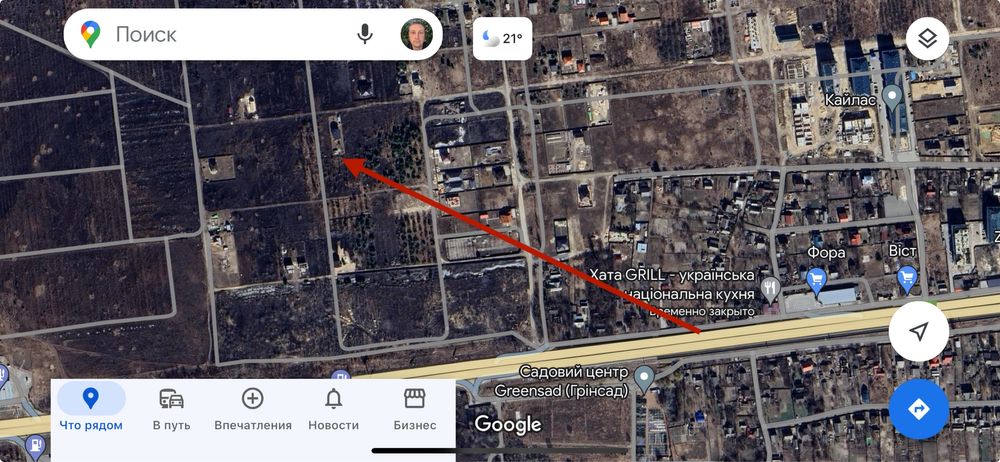Open the 21° weather widget
Image resolution: width=1000 pixels, height=462 pixels.
point(502,39)
